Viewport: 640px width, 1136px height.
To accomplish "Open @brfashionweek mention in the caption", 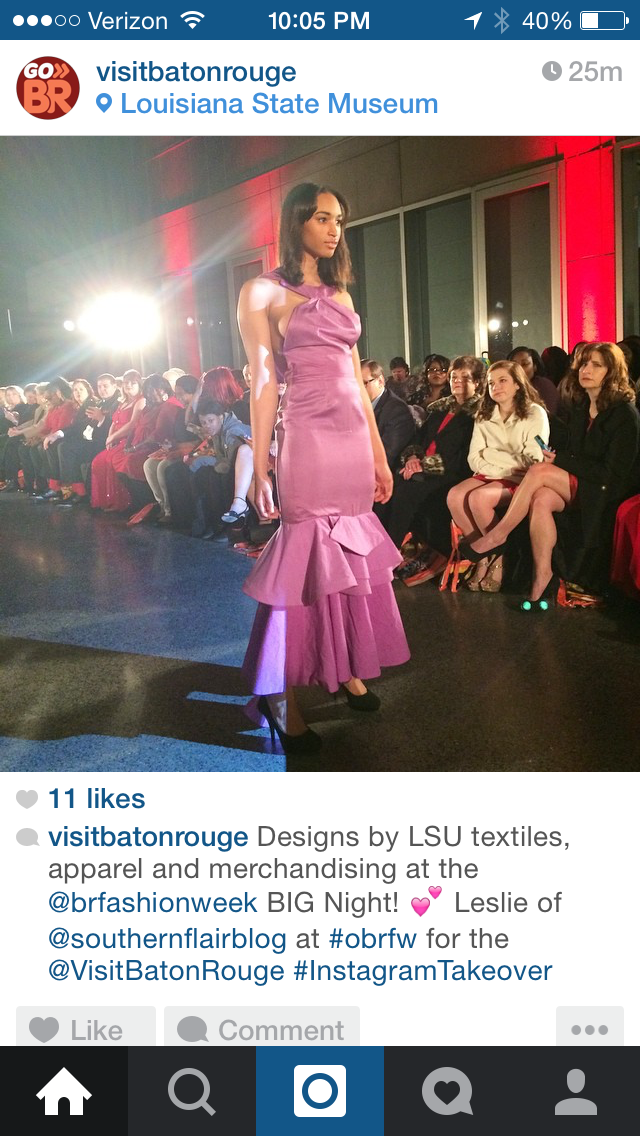I will pyautogui.click(x=152, y=903).
